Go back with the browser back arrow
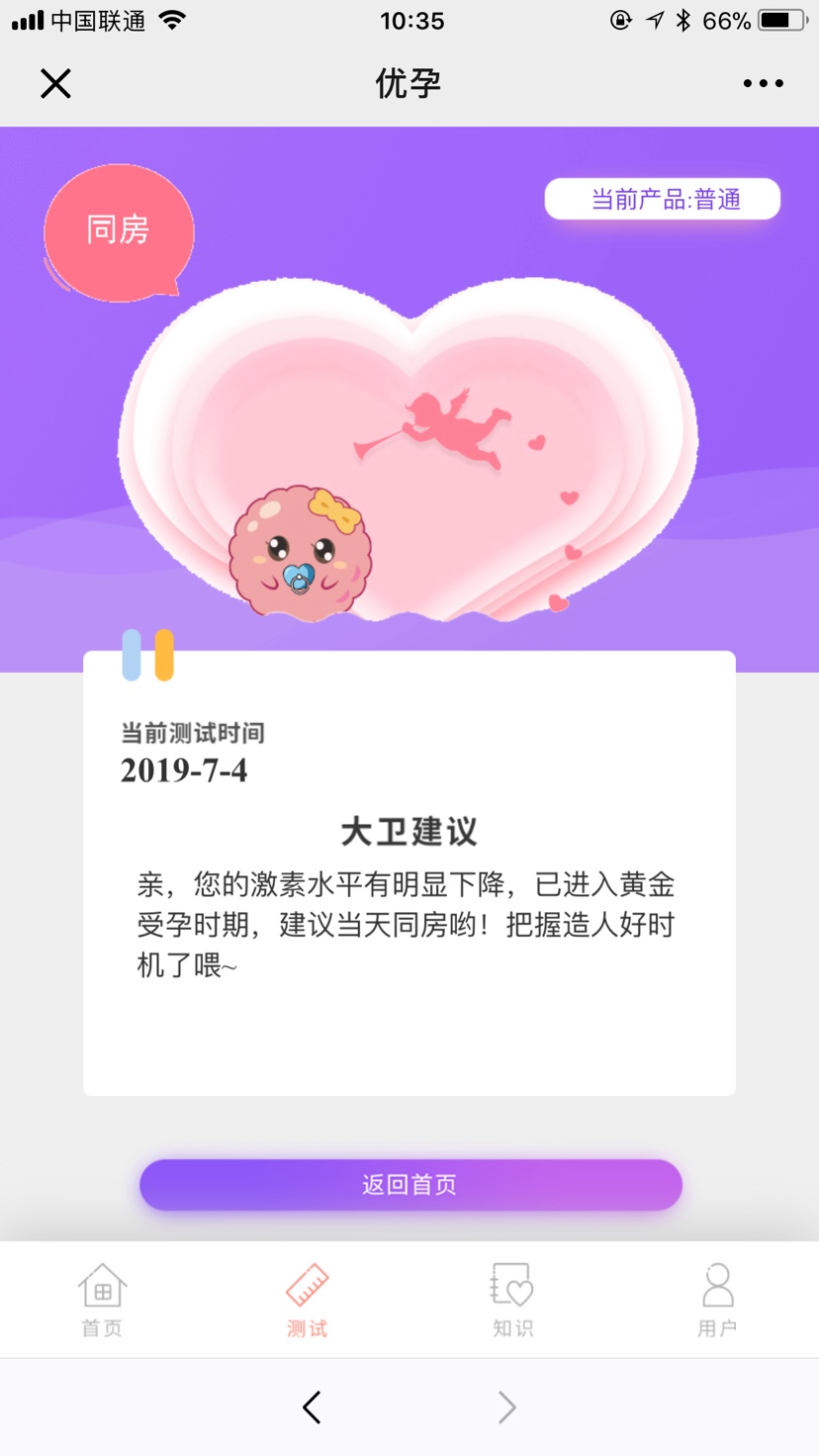The width and height of the screenshot is (819, 1456). pyautogui.click(x=313, y=1408)
